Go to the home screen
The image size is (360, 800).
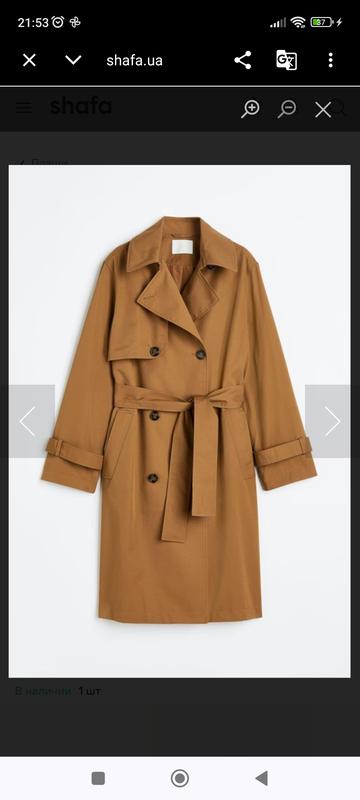point(179,778)
